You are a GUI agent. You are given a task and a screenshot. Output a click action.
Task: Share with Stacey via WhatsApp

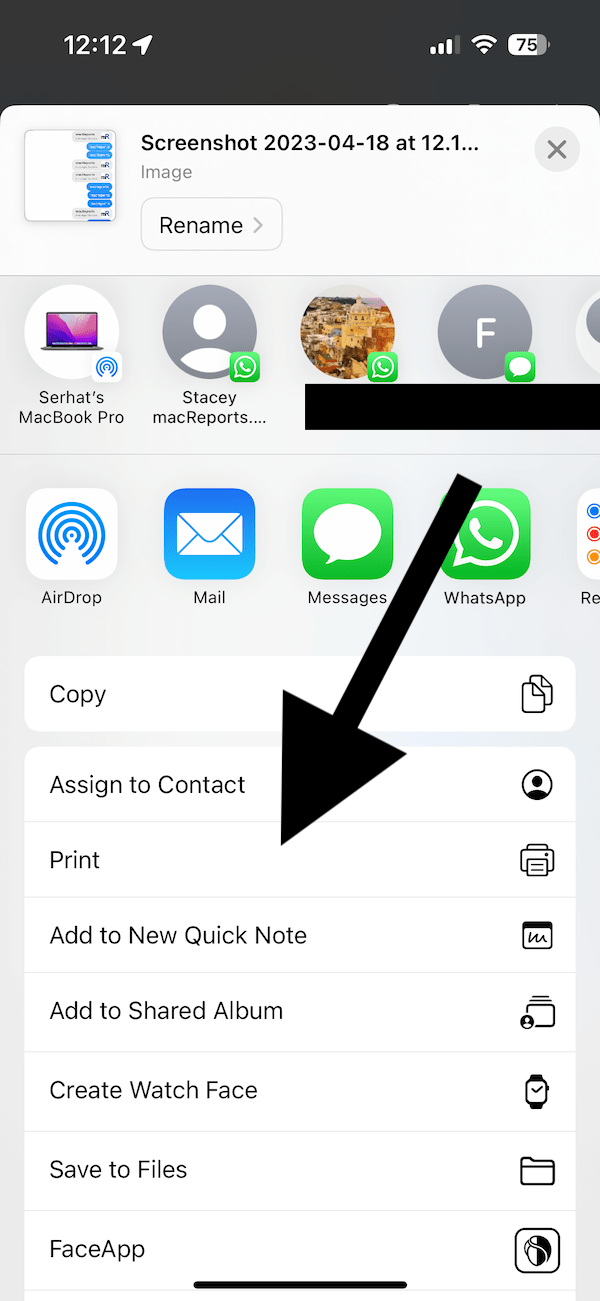[x=210, y=356]
